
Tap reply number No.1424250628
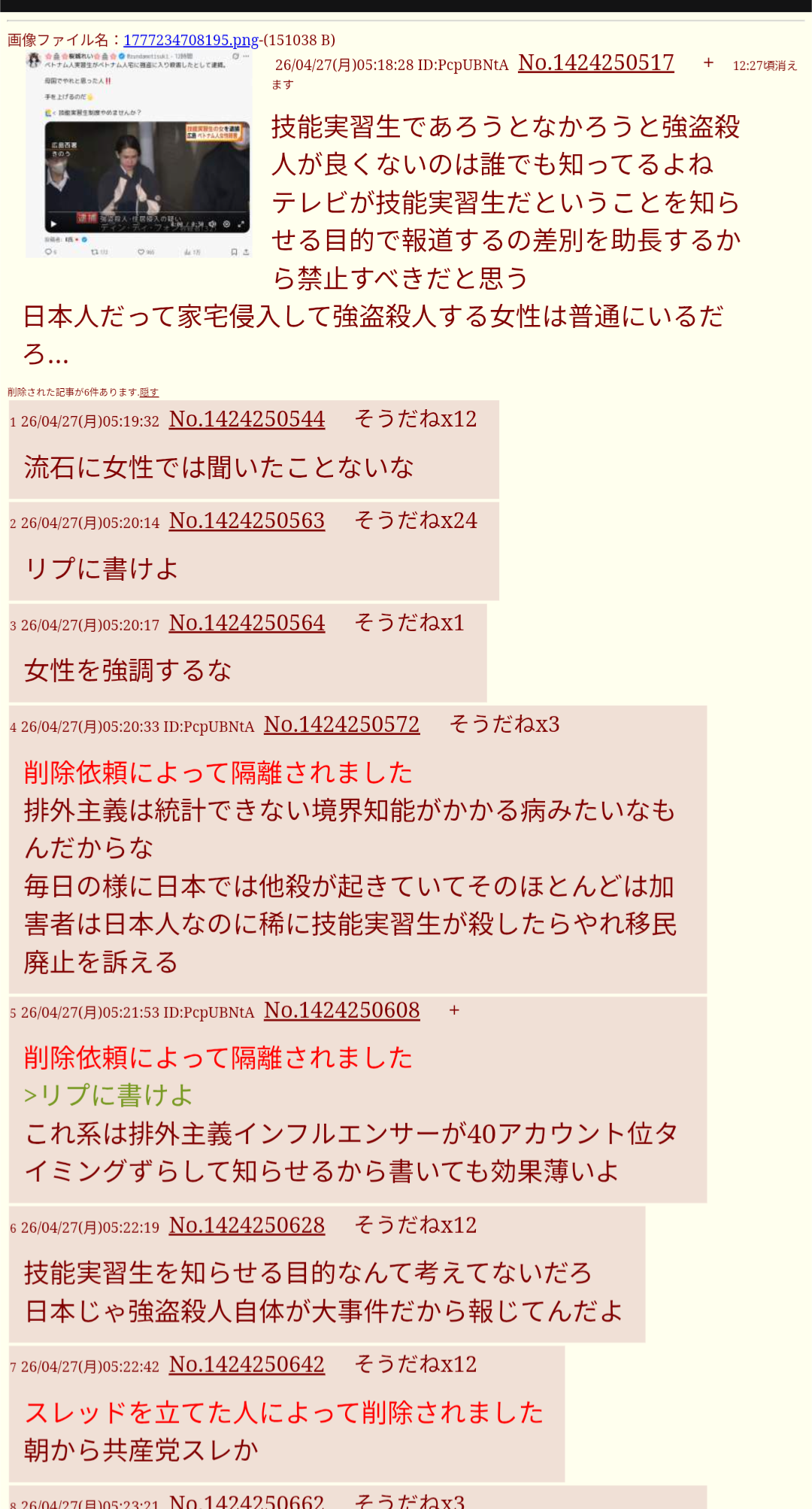[x=247, y=1225]
